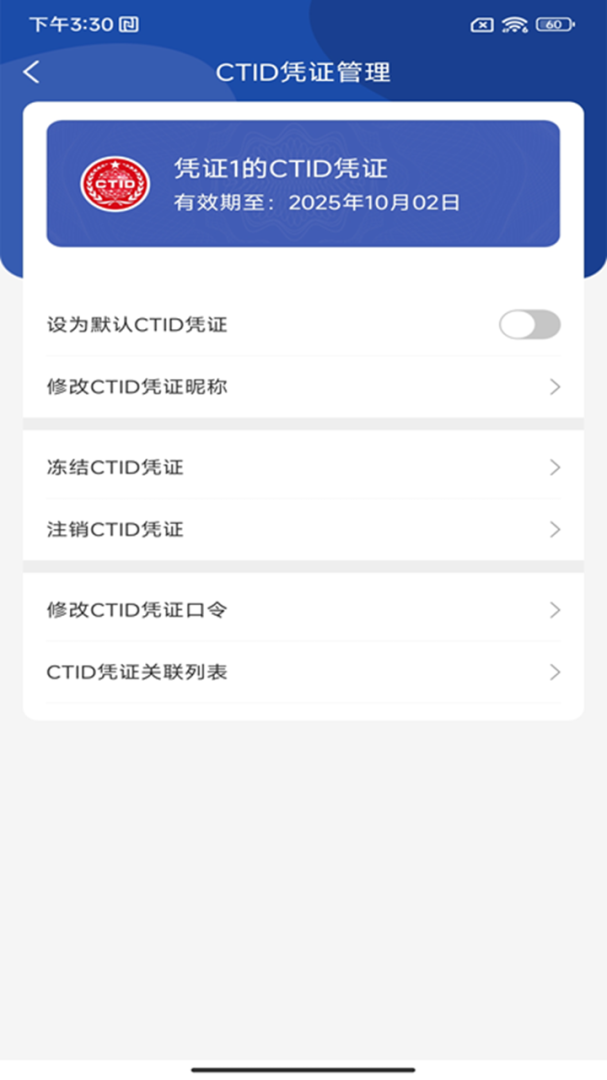
Task: Go back from CTID凭证管理 page
Action: pos(32,72)
